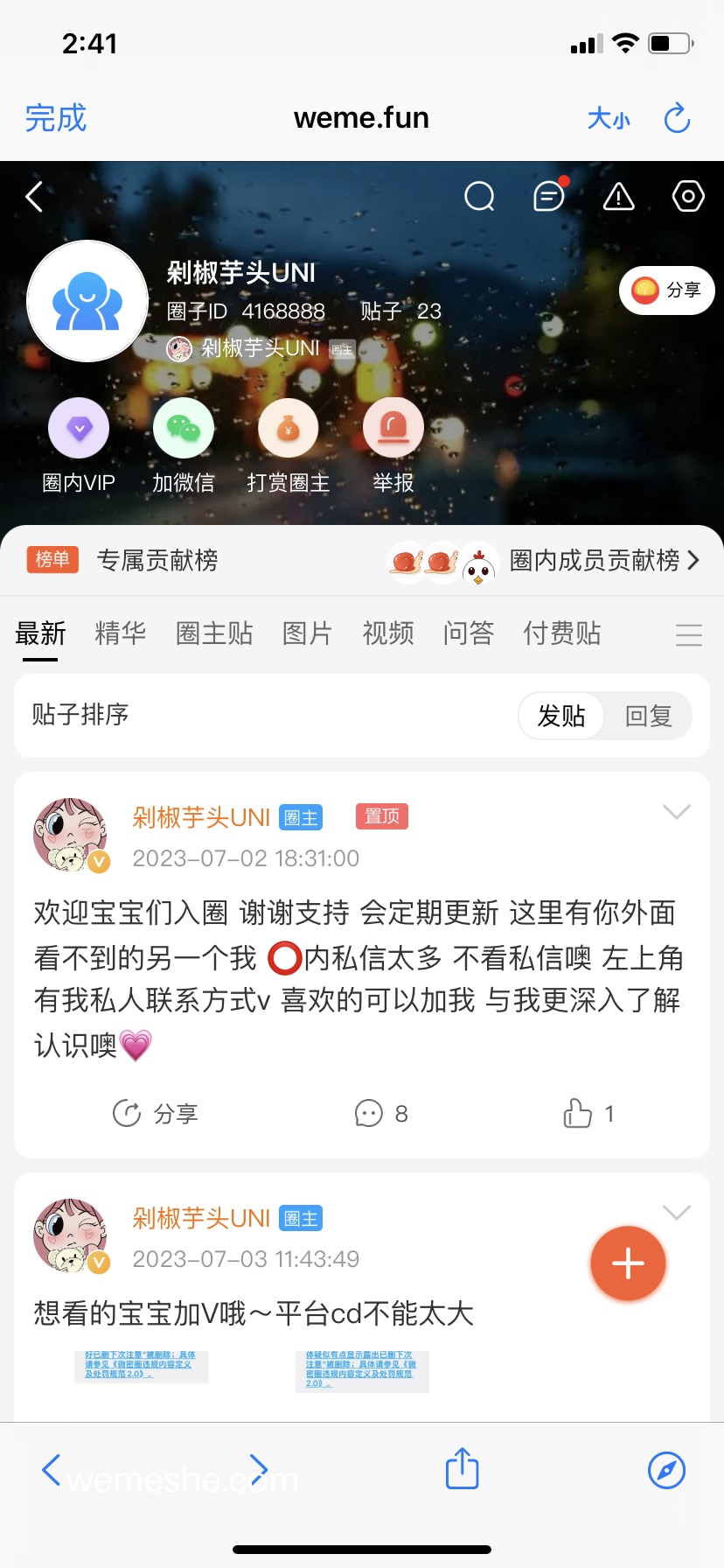Open the settings hexagon icon
This screenshot has height=1568, width=724.
(x=688, y=196)
